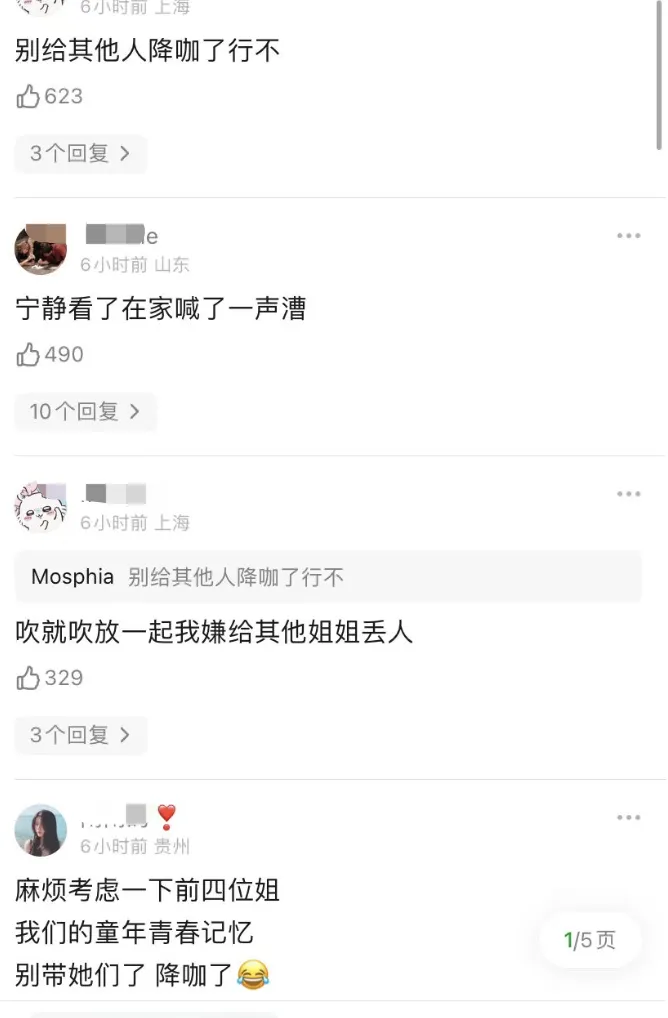Viewport: 668px width, 1018px height.
Task: Like the comment with 329 likes
Action: [x=29, y=678]
